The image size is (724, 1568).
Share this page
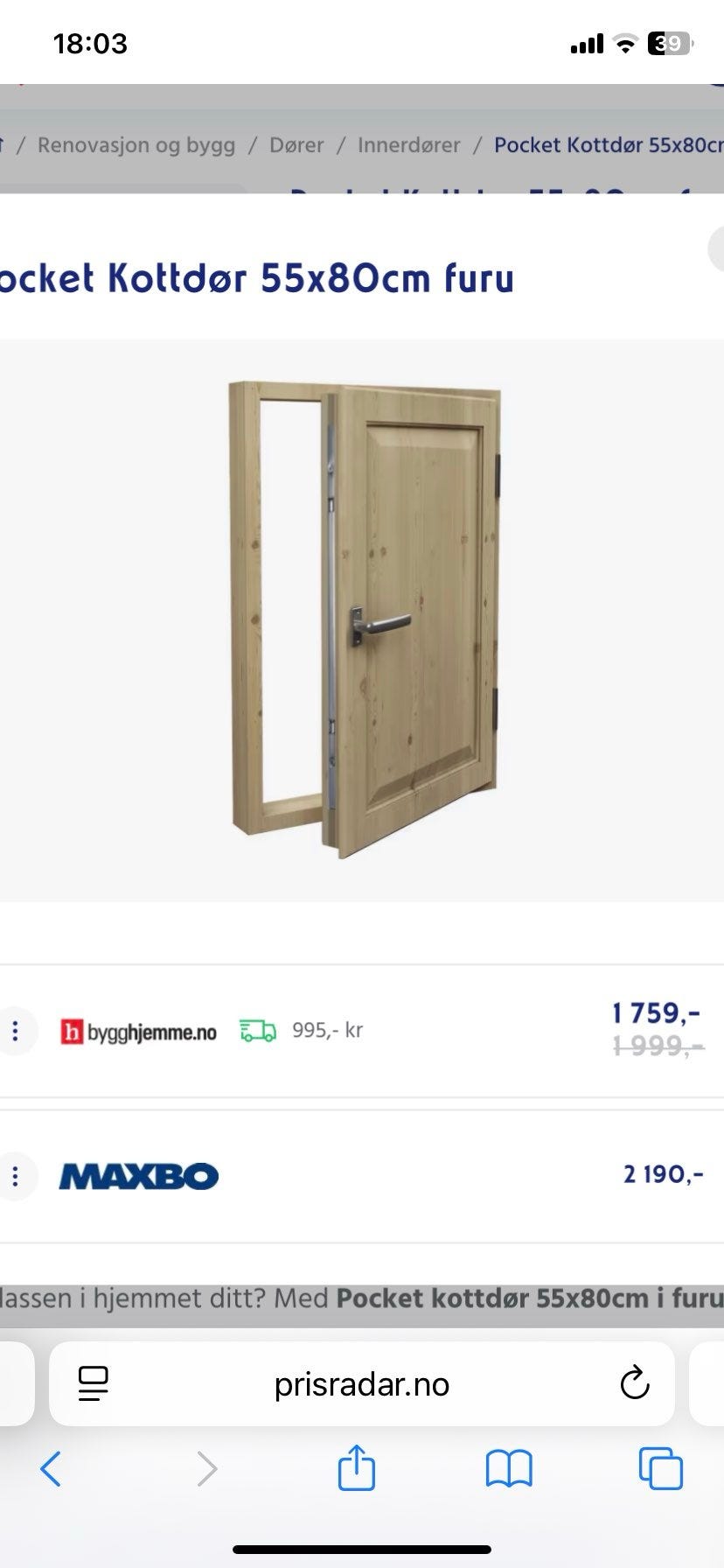[356, 1467]
